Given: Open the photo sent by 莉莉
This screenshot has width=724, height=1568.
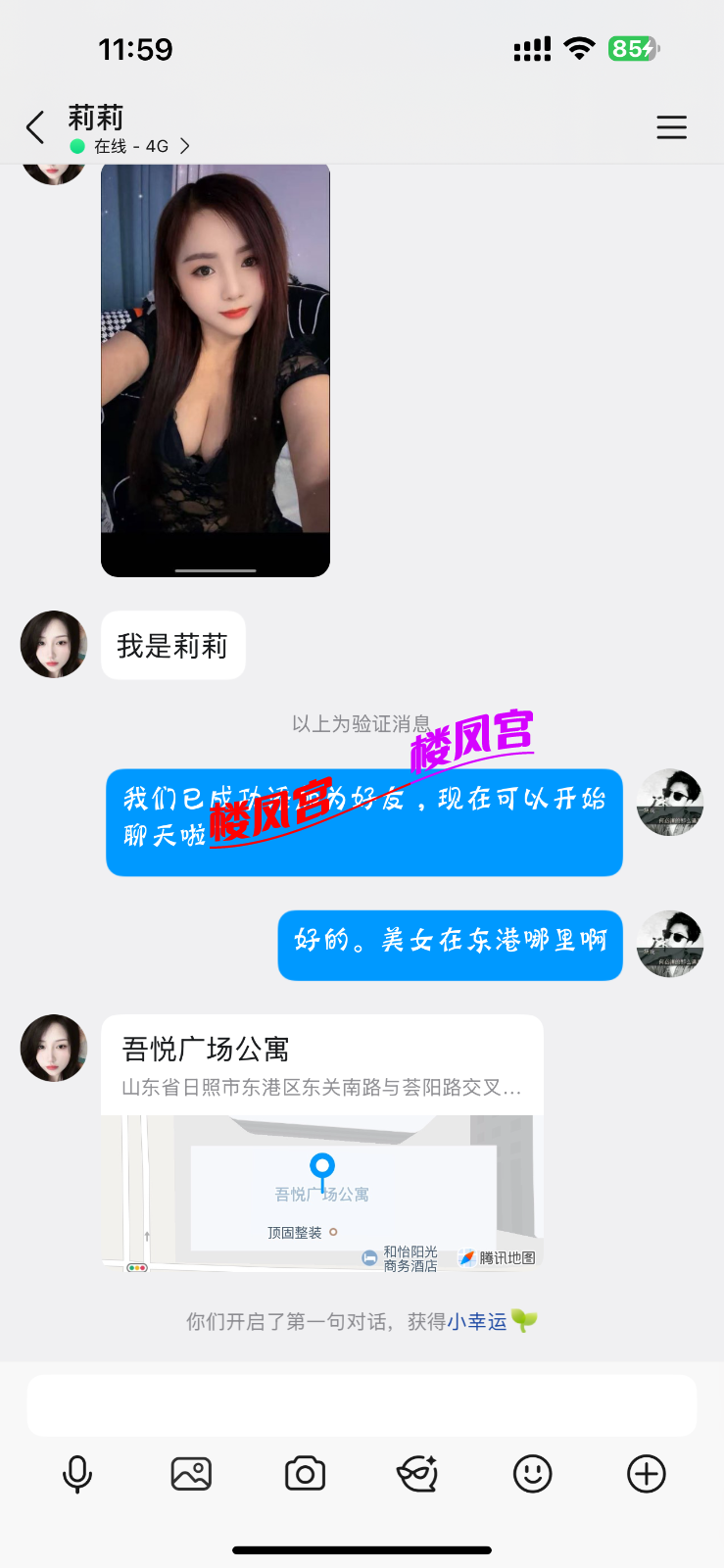Looking at the screenshot, I should (x=216, y=370).
